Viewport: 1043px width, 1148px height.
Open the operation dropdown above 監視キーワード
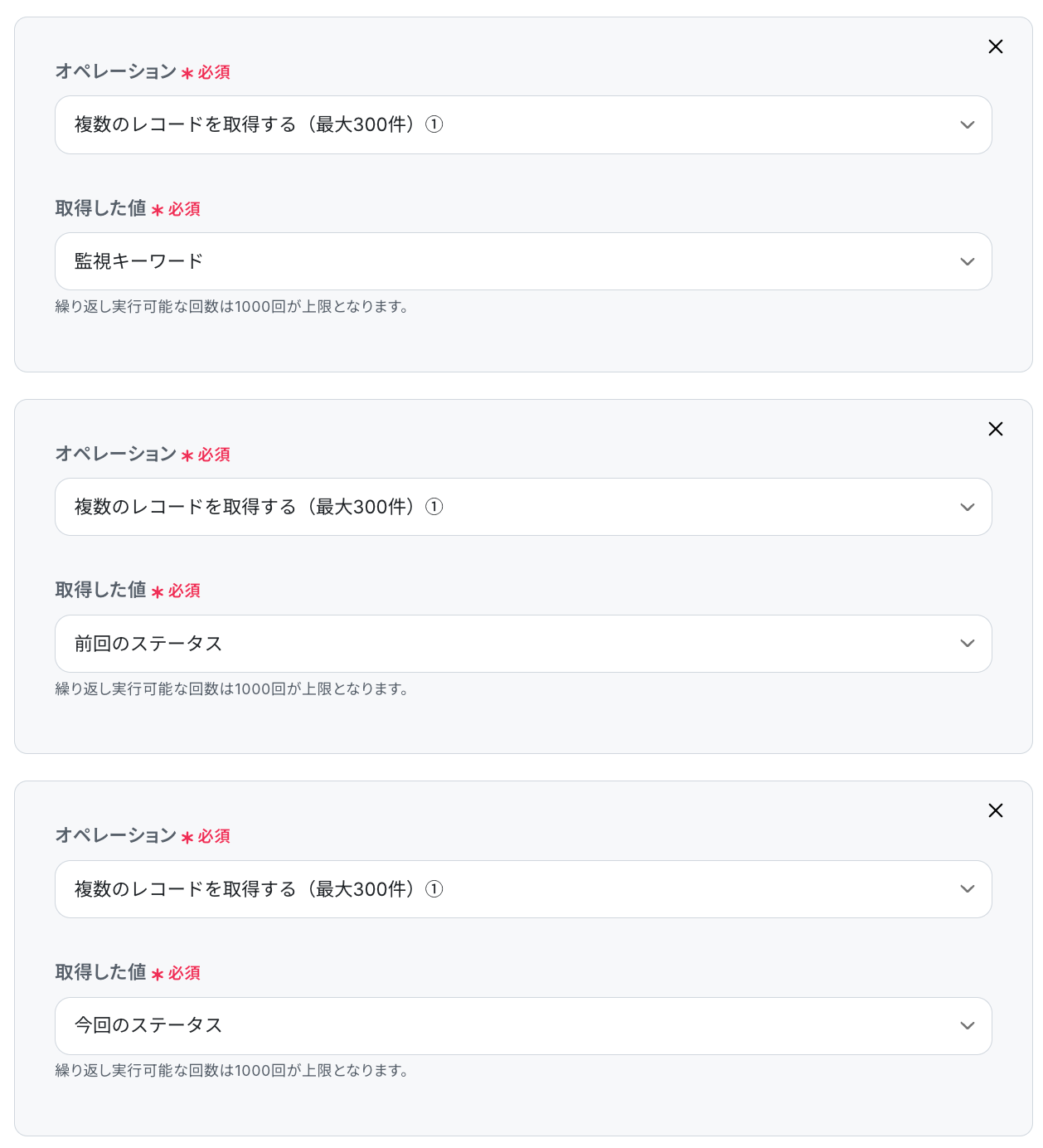523,125
